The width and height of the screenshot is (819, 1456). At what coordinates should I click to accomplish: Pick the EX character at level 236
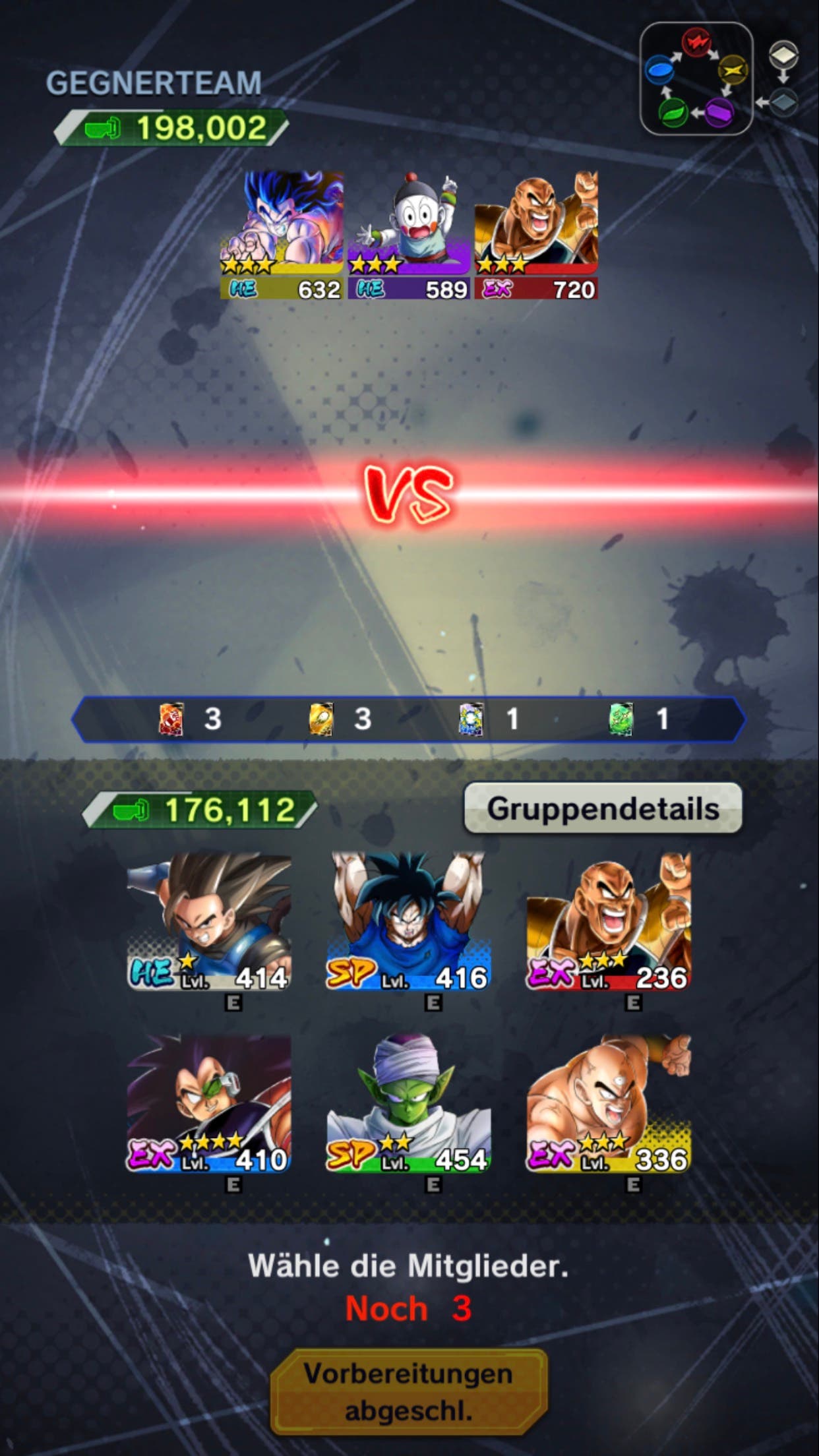pyautogui.click(x=609, y=921)
